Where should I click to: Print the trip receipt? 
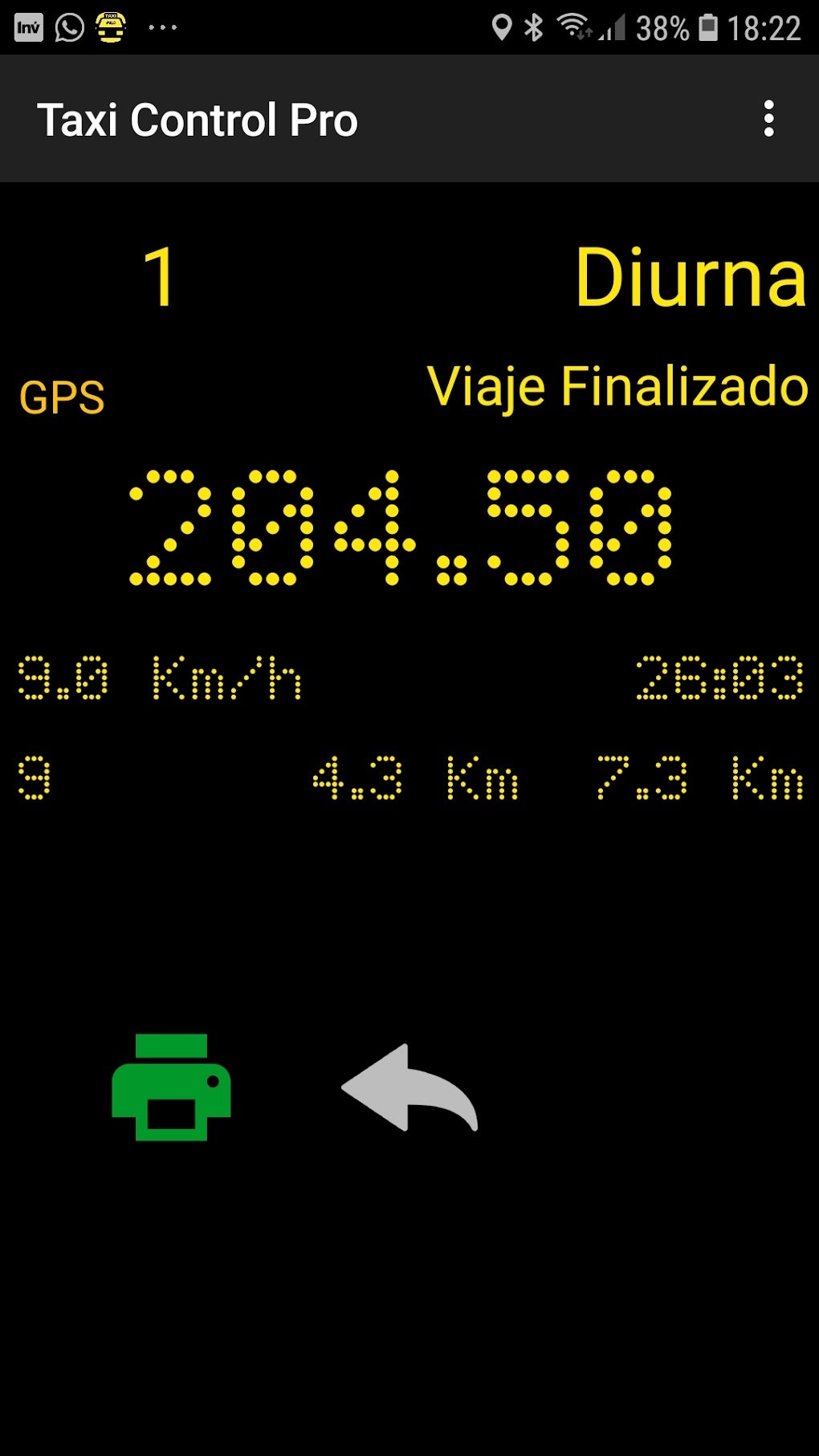(x=171, y=1087)
